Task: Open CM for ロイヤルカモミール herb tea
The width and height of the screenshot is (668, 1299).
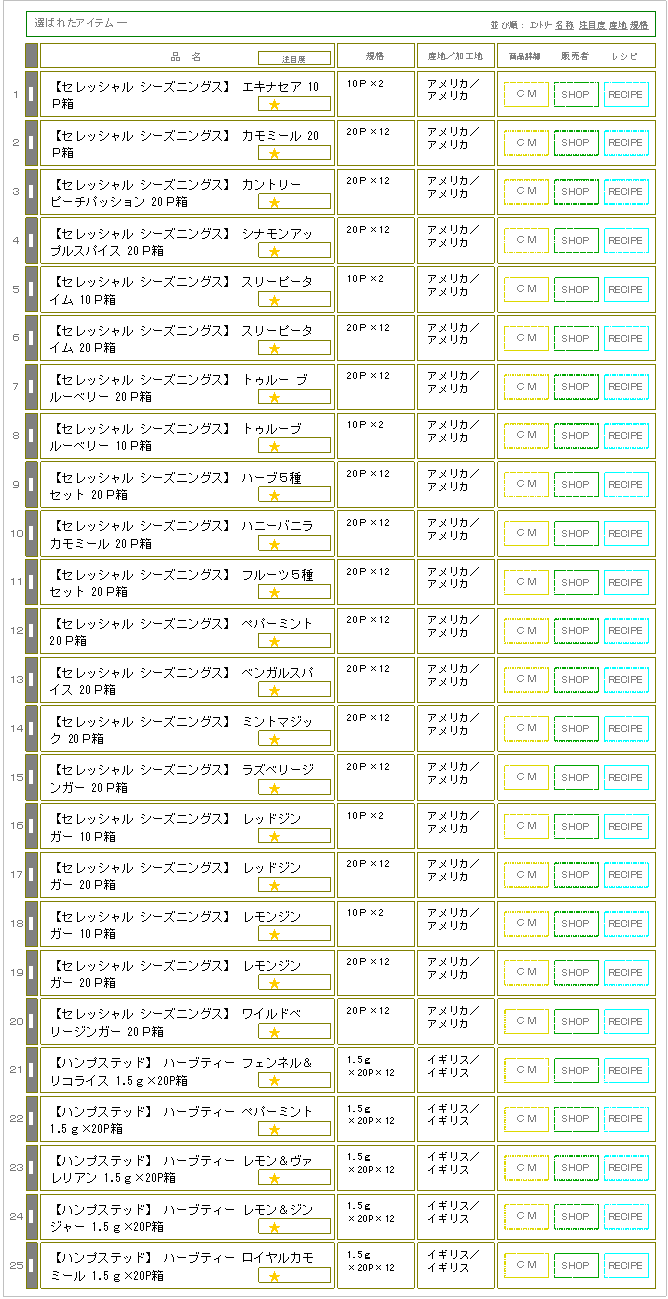Action: (x=526, y=1265)
